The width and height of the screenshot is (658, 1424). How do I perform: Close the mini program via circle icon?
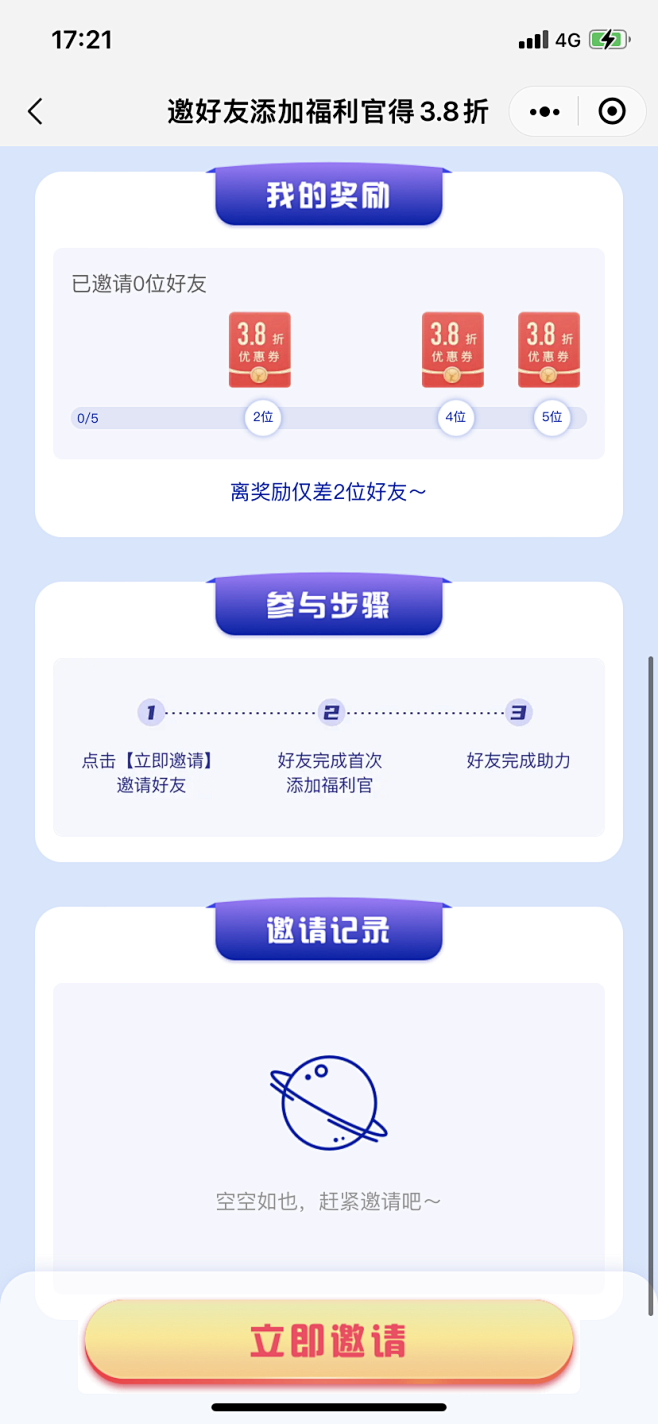(612, 111)
